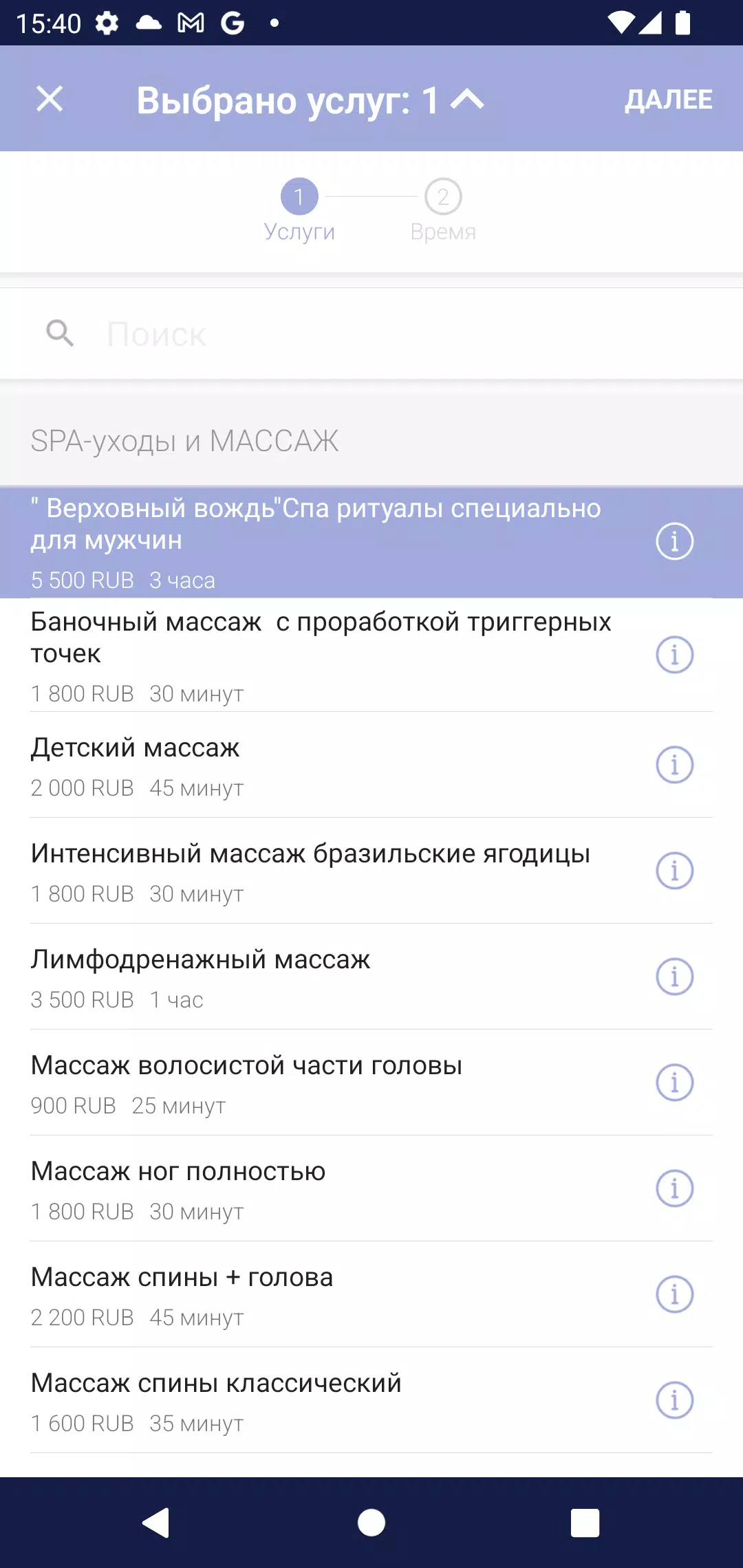Collapse the selected services summary chevron
This screenshot has height=1568, width=743.
[x=467, y=100]
